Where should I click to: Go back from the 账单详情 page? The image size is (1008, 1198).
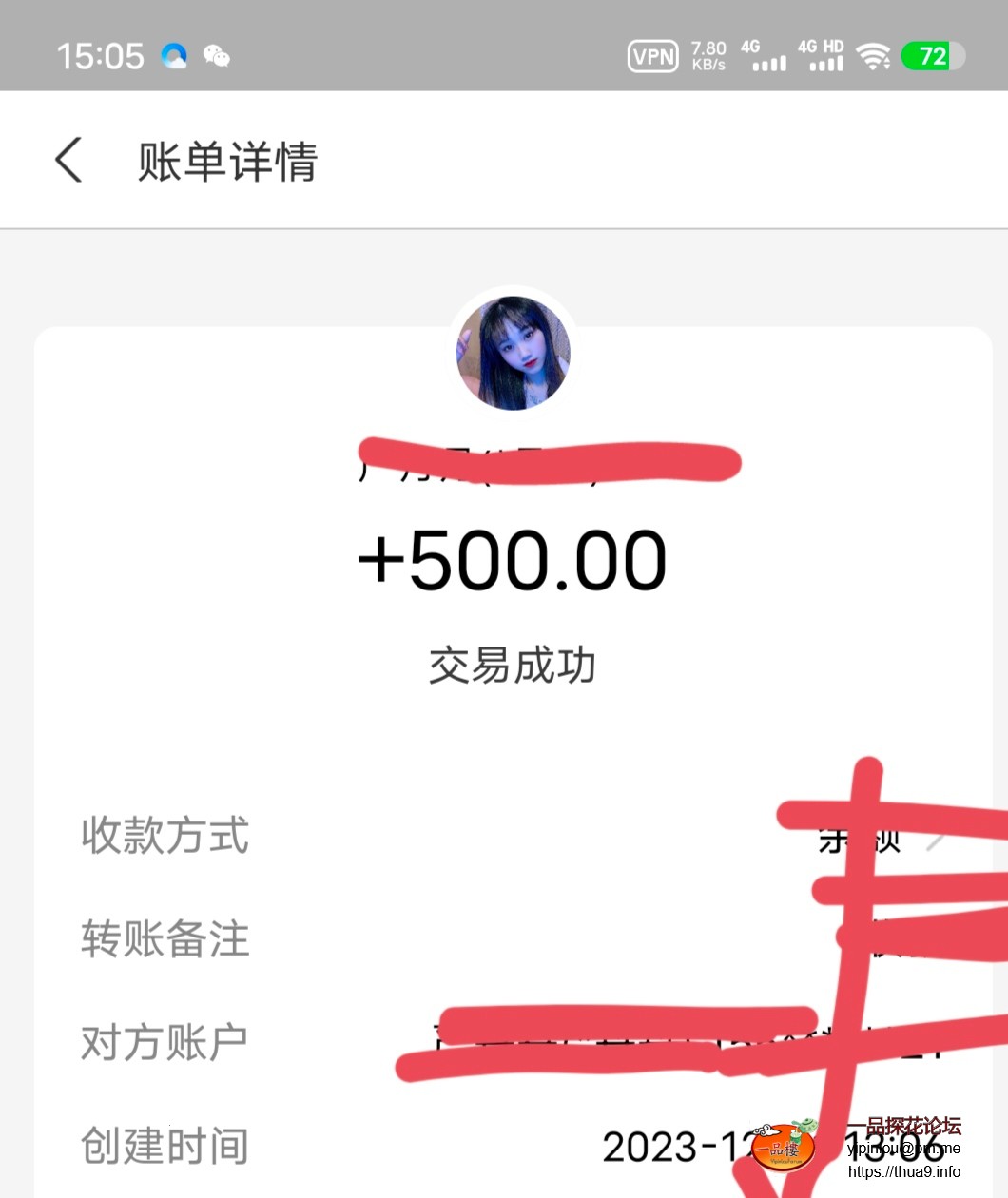(x=68, y=160)
